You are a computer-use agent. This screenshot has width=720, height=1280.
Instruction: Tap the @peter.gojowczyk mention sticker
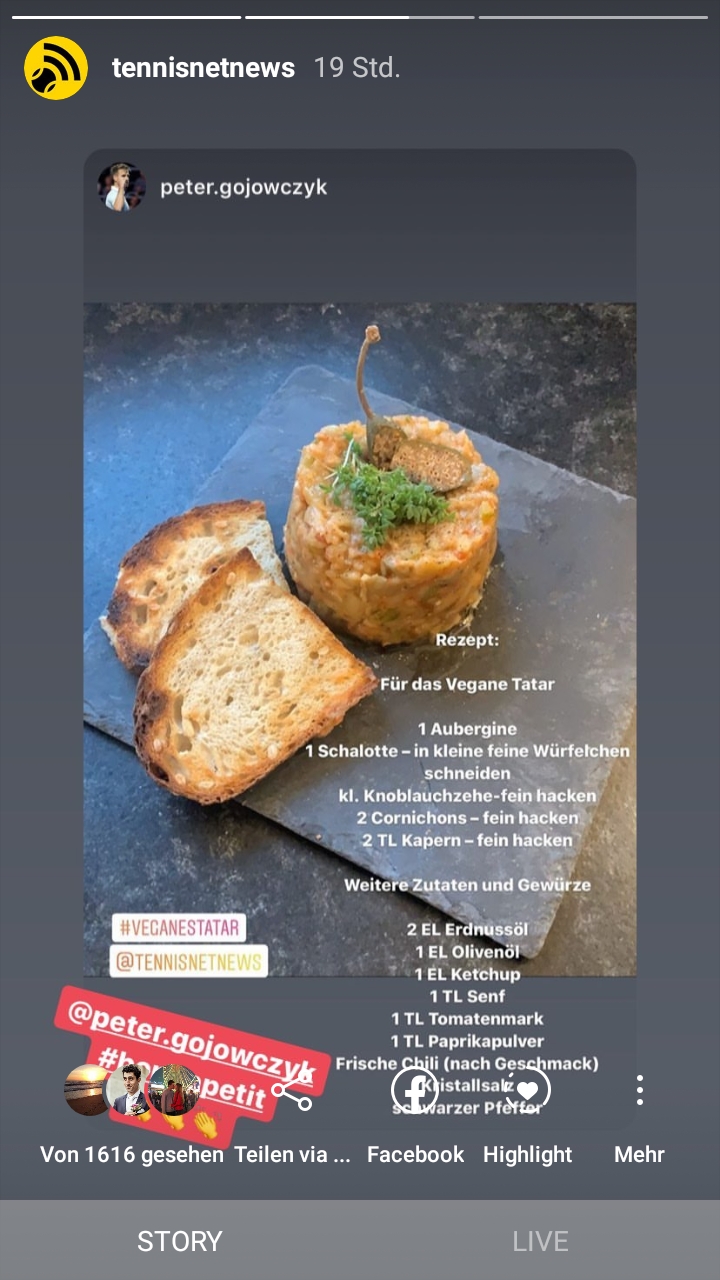(x=190, y=1030)
